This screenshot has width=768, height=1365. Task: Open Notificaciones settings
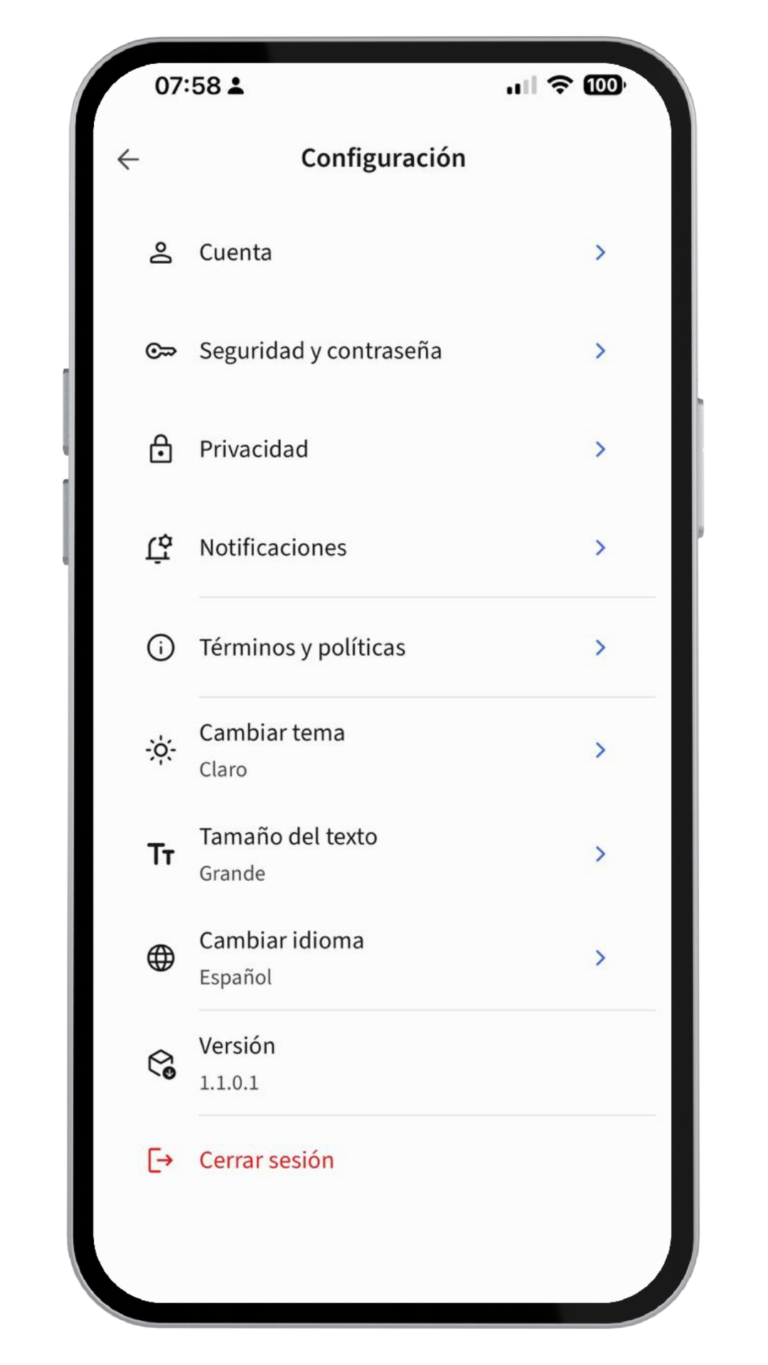click(383, 548)
